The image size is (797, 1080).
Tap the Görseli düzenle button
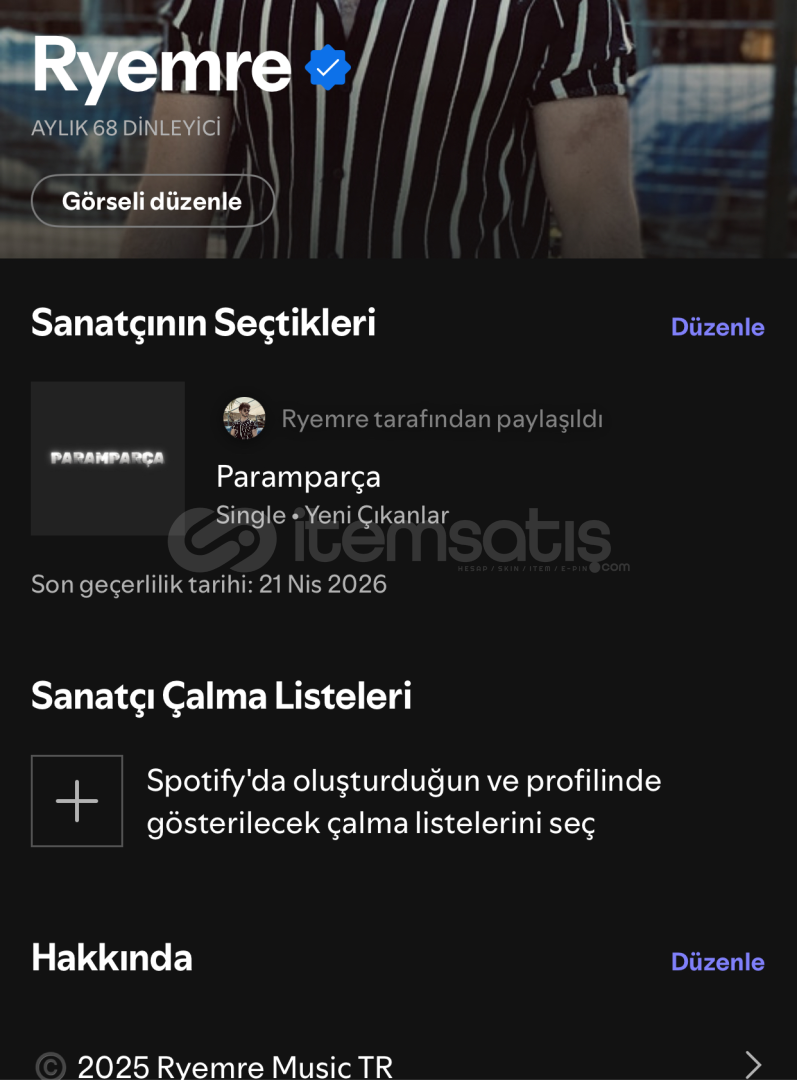click(152, 201)
